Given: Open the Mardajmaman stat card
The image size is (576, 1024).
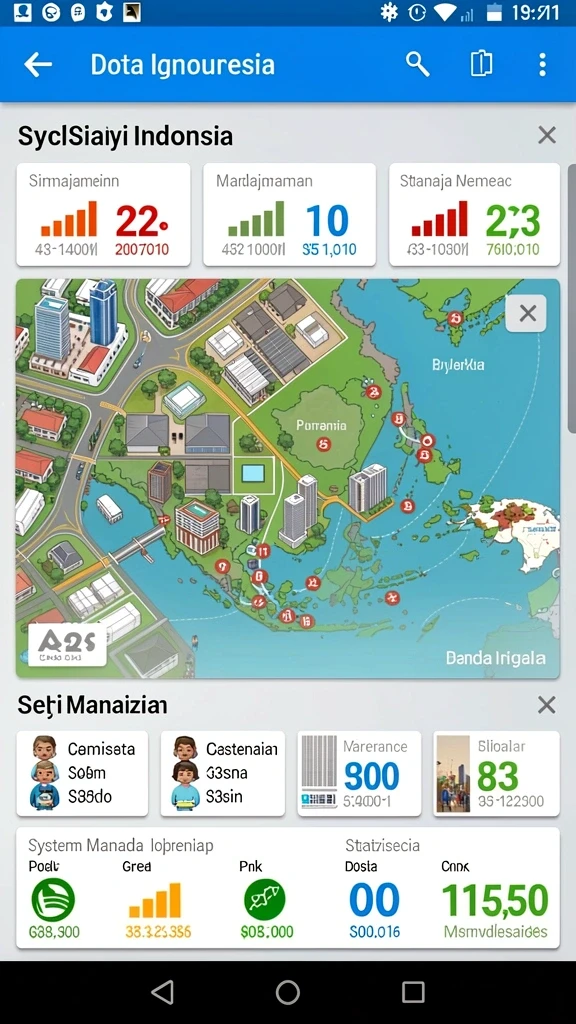Looking at the screenshot, I should click(x=289, y=215).
